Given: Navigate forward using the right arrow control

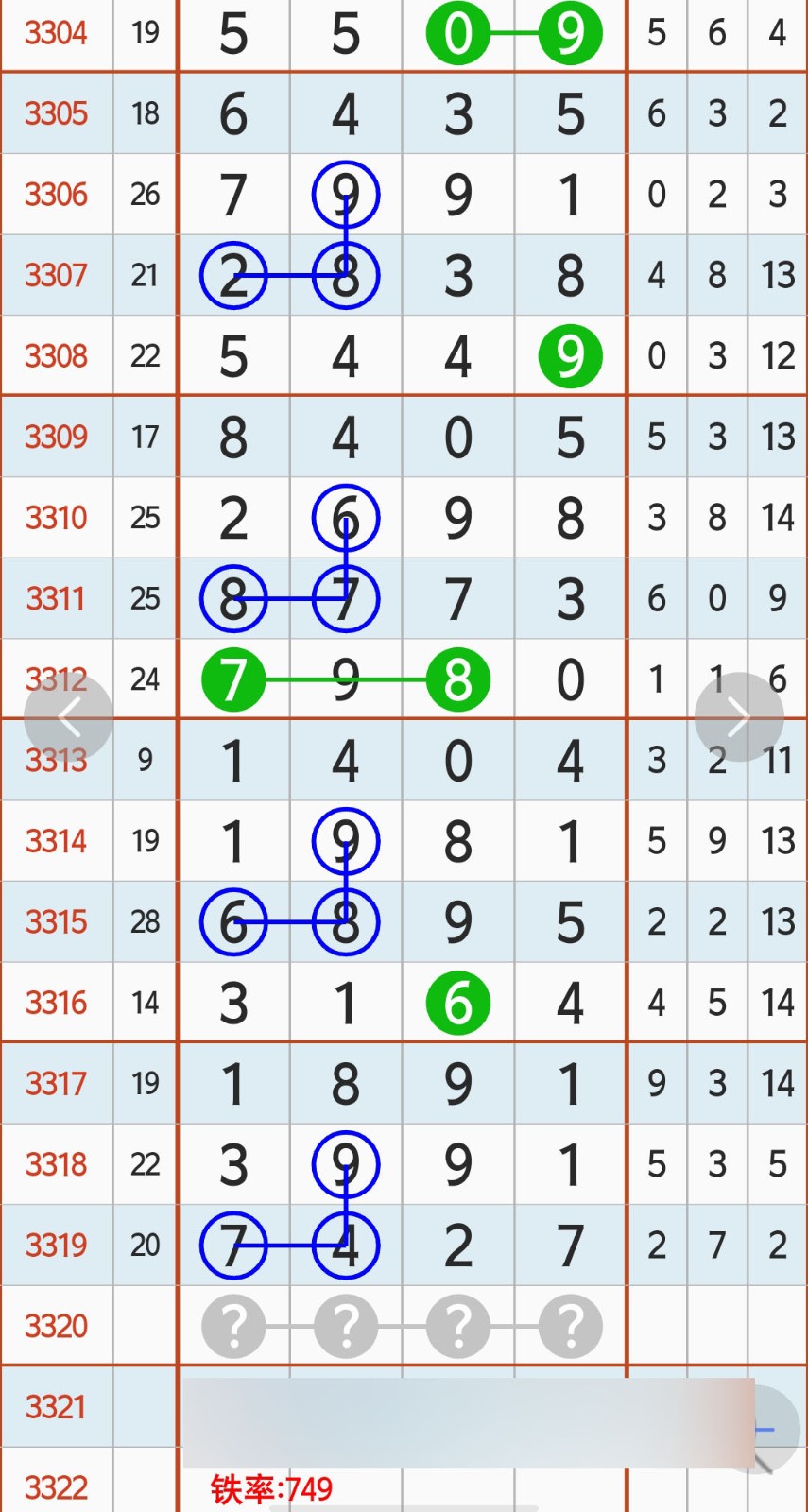Looking at the screenshot, I should coord(740,715).
